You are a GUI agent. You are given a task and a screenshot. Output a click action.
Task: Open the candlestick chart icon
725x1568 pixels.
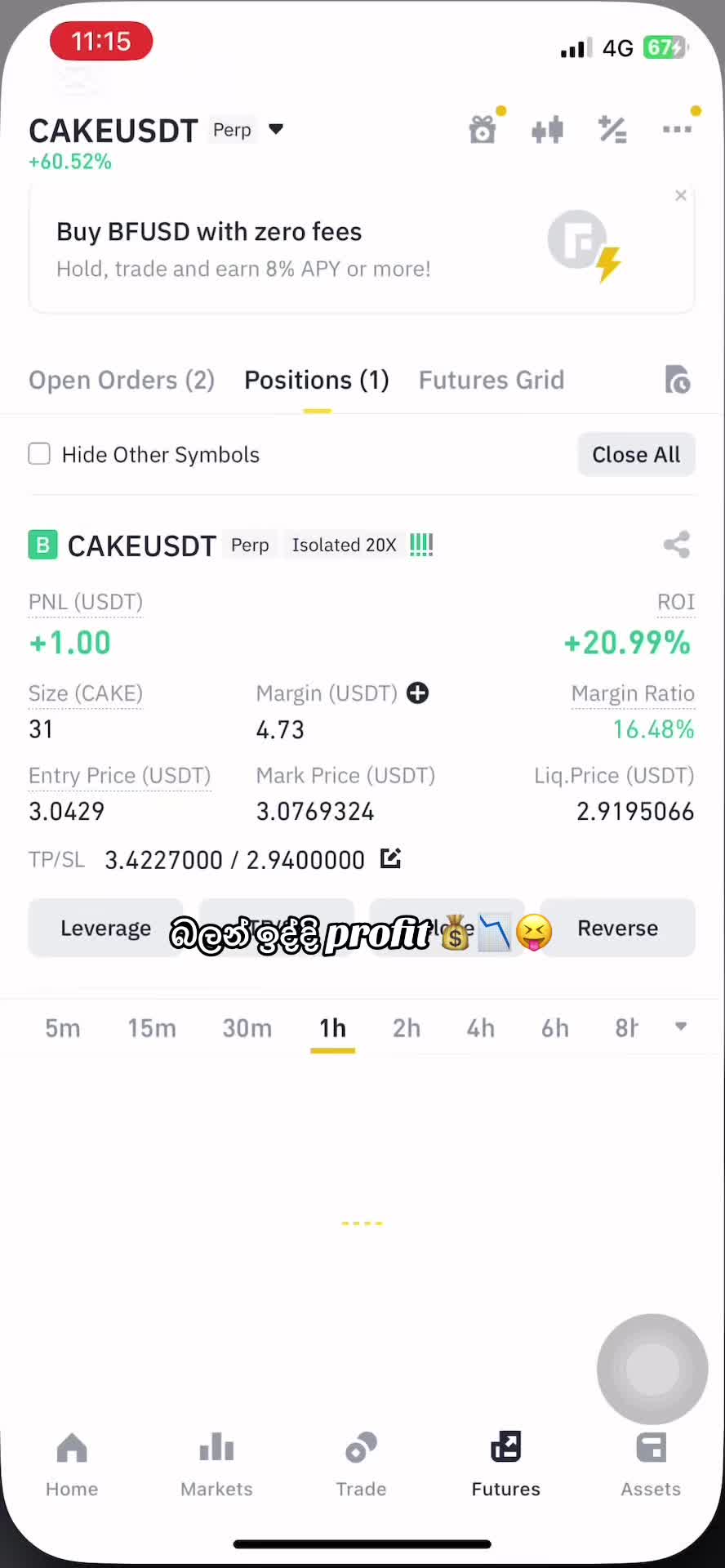(547, 130)
